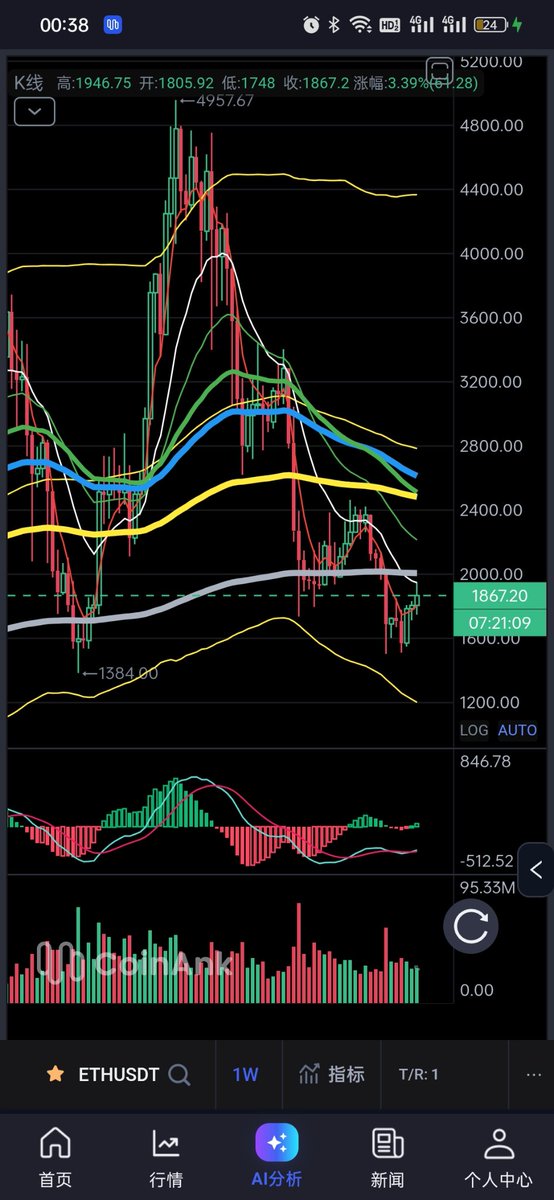
Task: Open the AI分析 tab
Action: [277, 1157]
